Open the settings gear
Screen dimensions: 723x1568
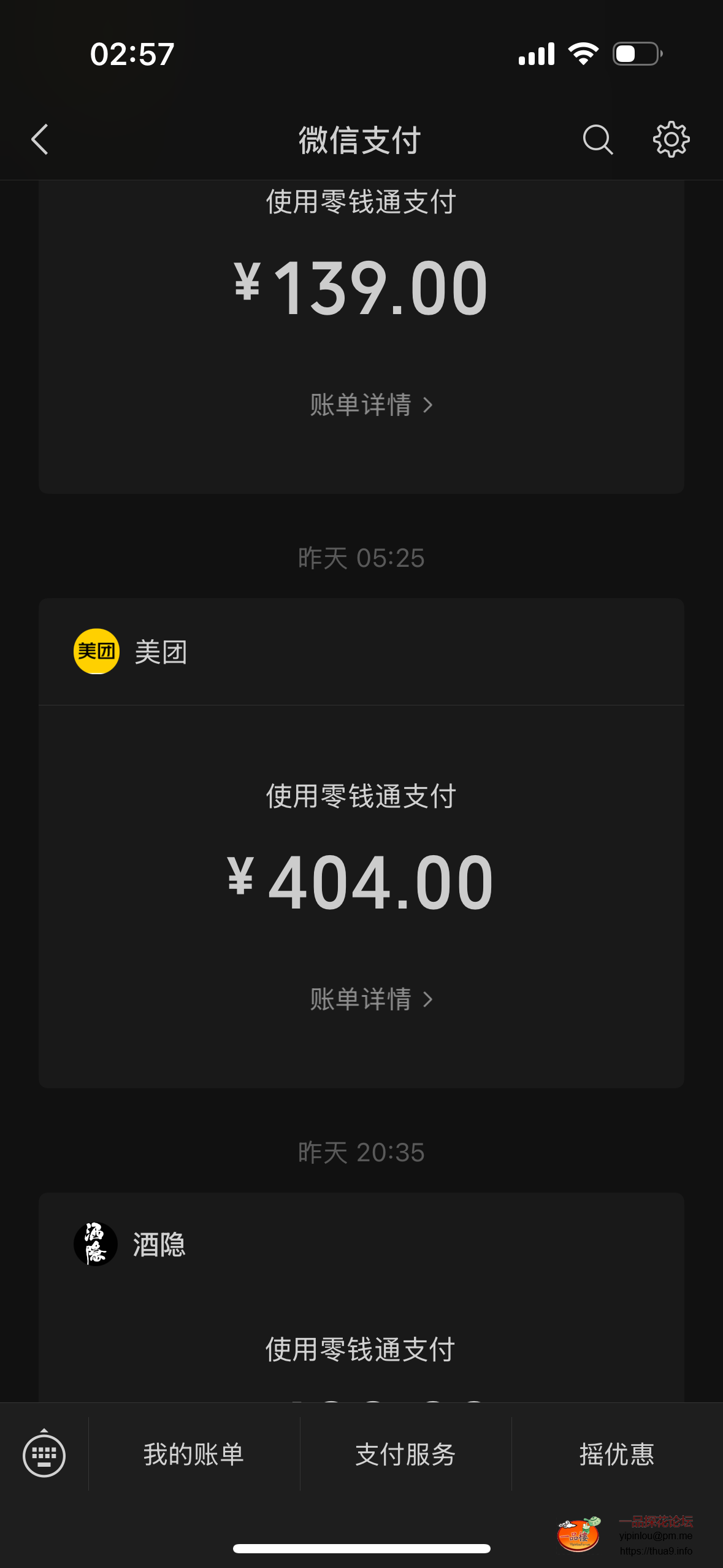[x=671, y=140]
